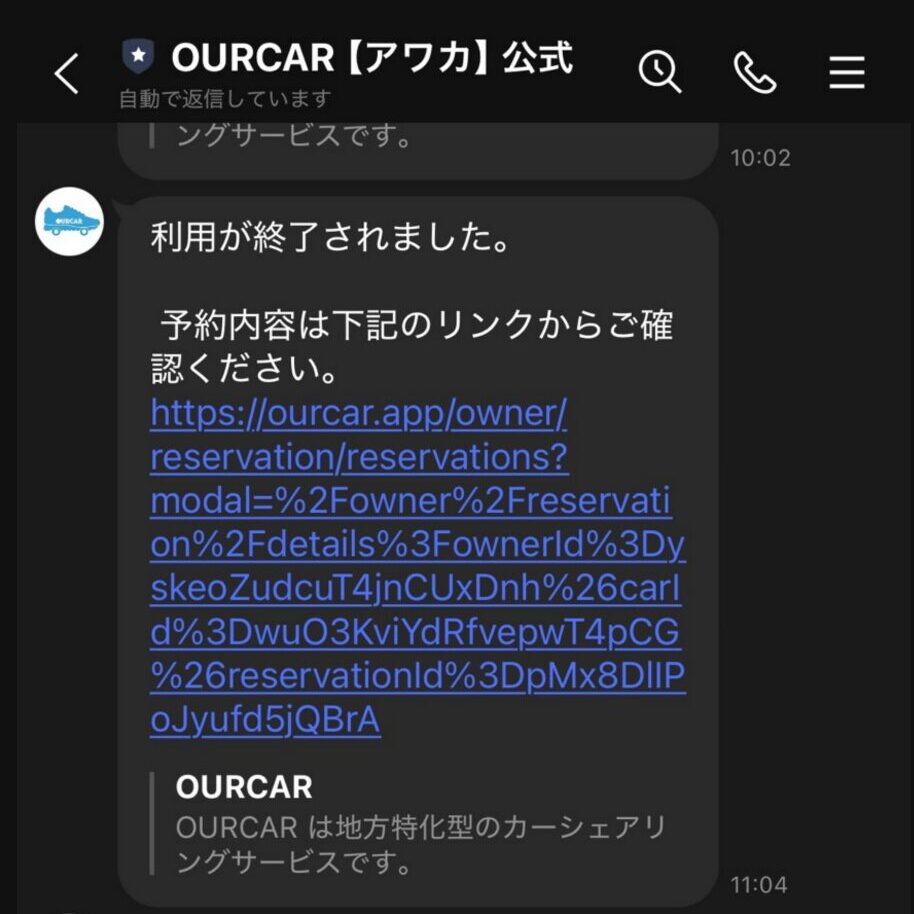
Task: View the OURCAR sender profile avatar
Action: click(x=70, y=221)
